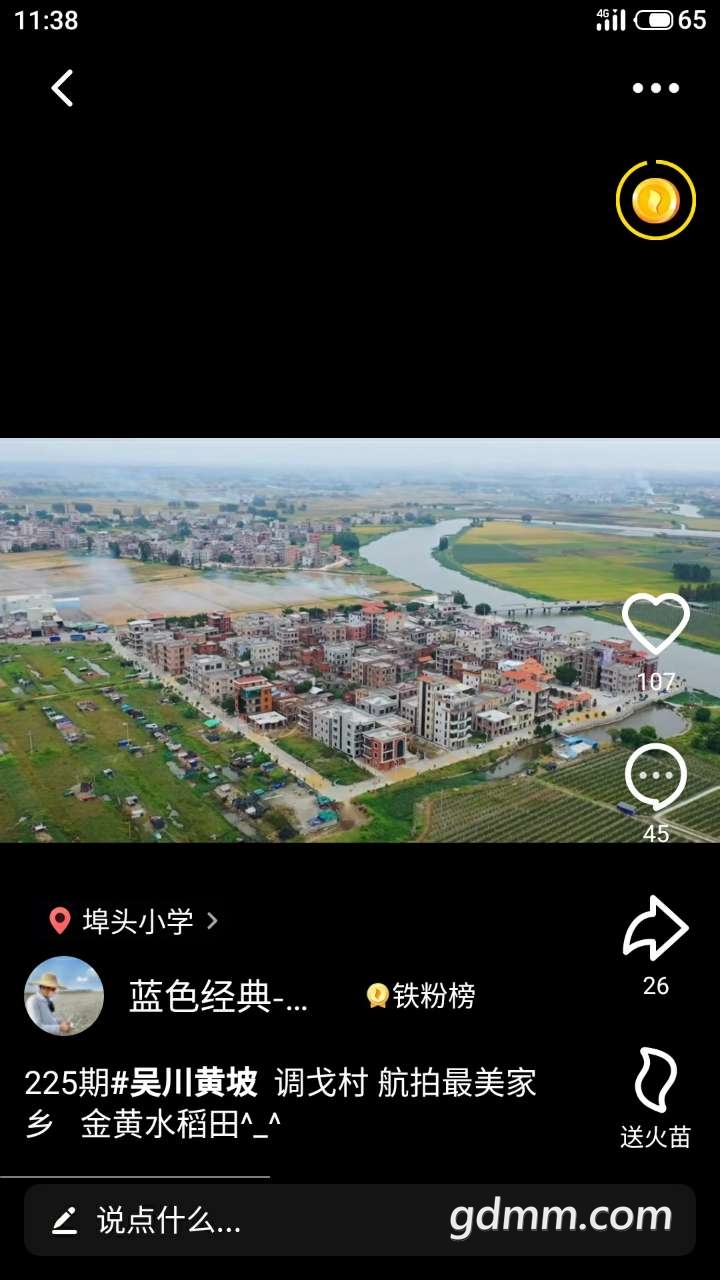720x1280 pixels.
Task: Open the comments bubble icon
Action: tap(656, 778)
